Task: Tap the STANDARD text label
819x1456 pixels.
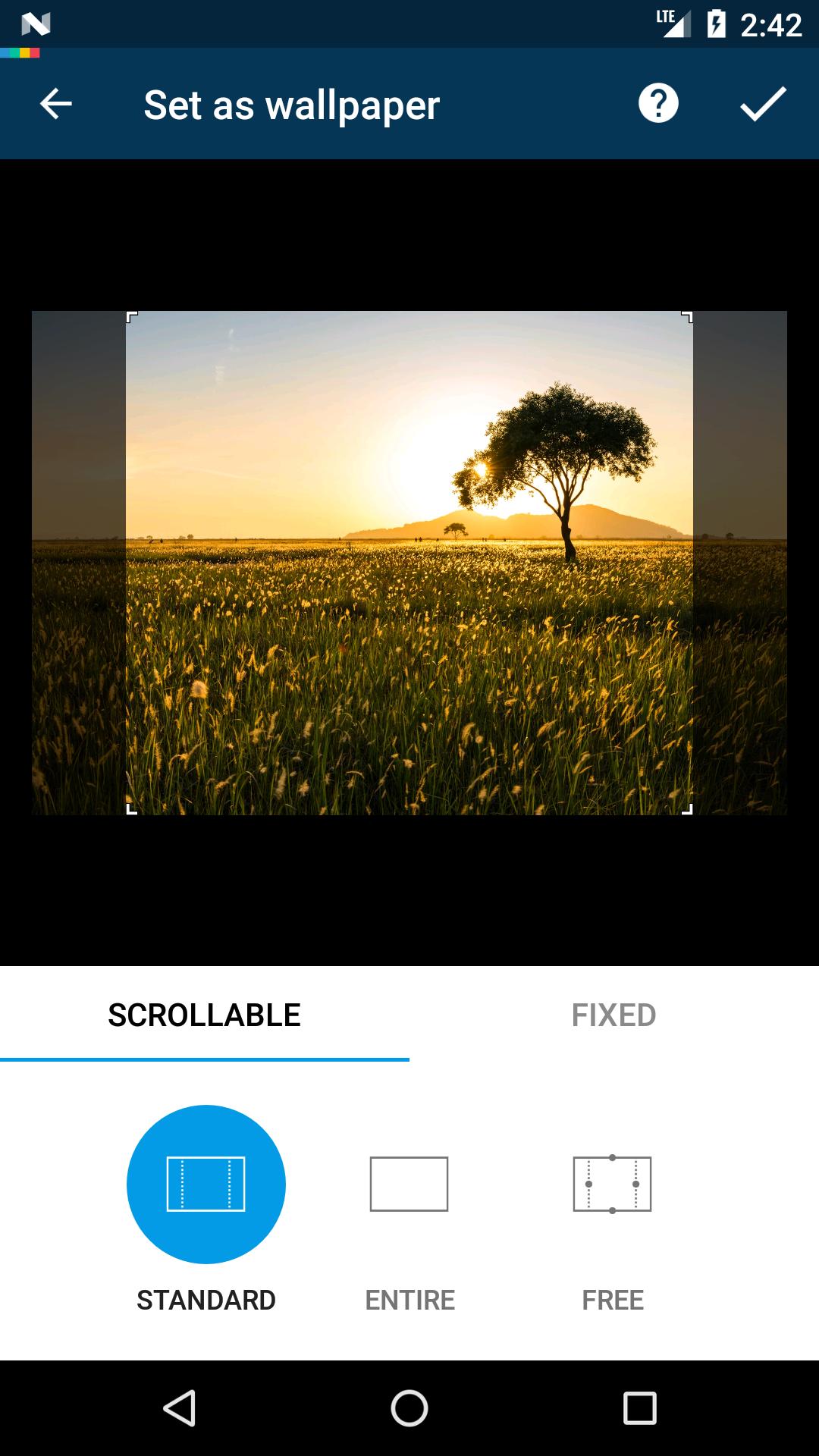Action: coord(206,1299)
